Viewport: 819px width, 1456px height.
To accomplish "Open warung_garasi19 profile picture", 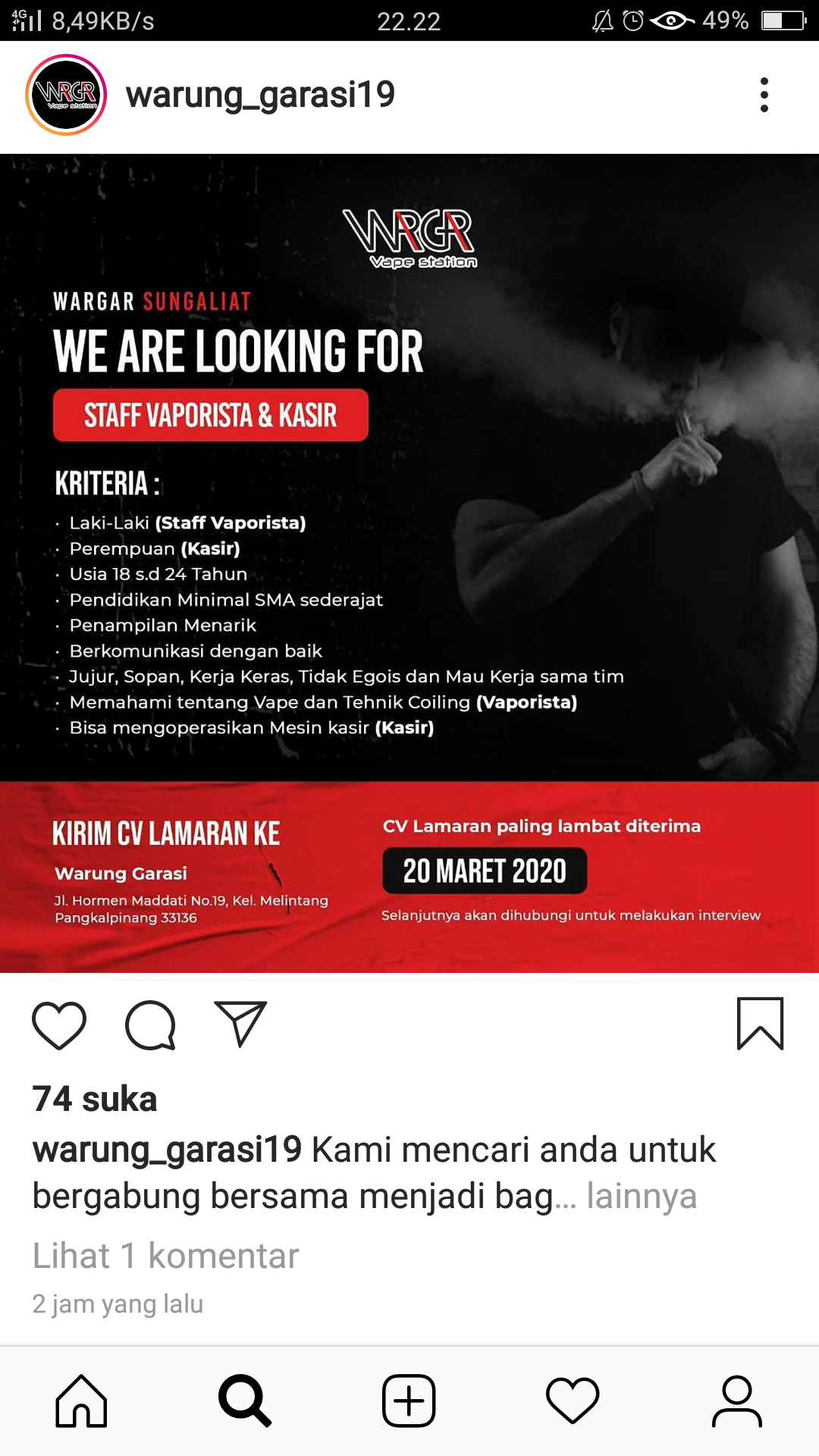I will (66, 96).
